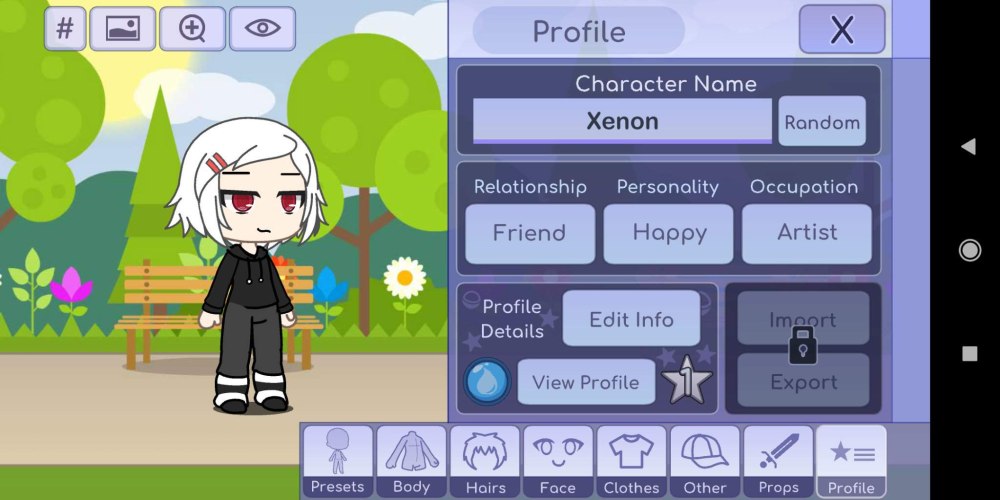The width and height of the screenshot is (1000, 500).
Task: Close the Profile panel with X
Action: 842,30
